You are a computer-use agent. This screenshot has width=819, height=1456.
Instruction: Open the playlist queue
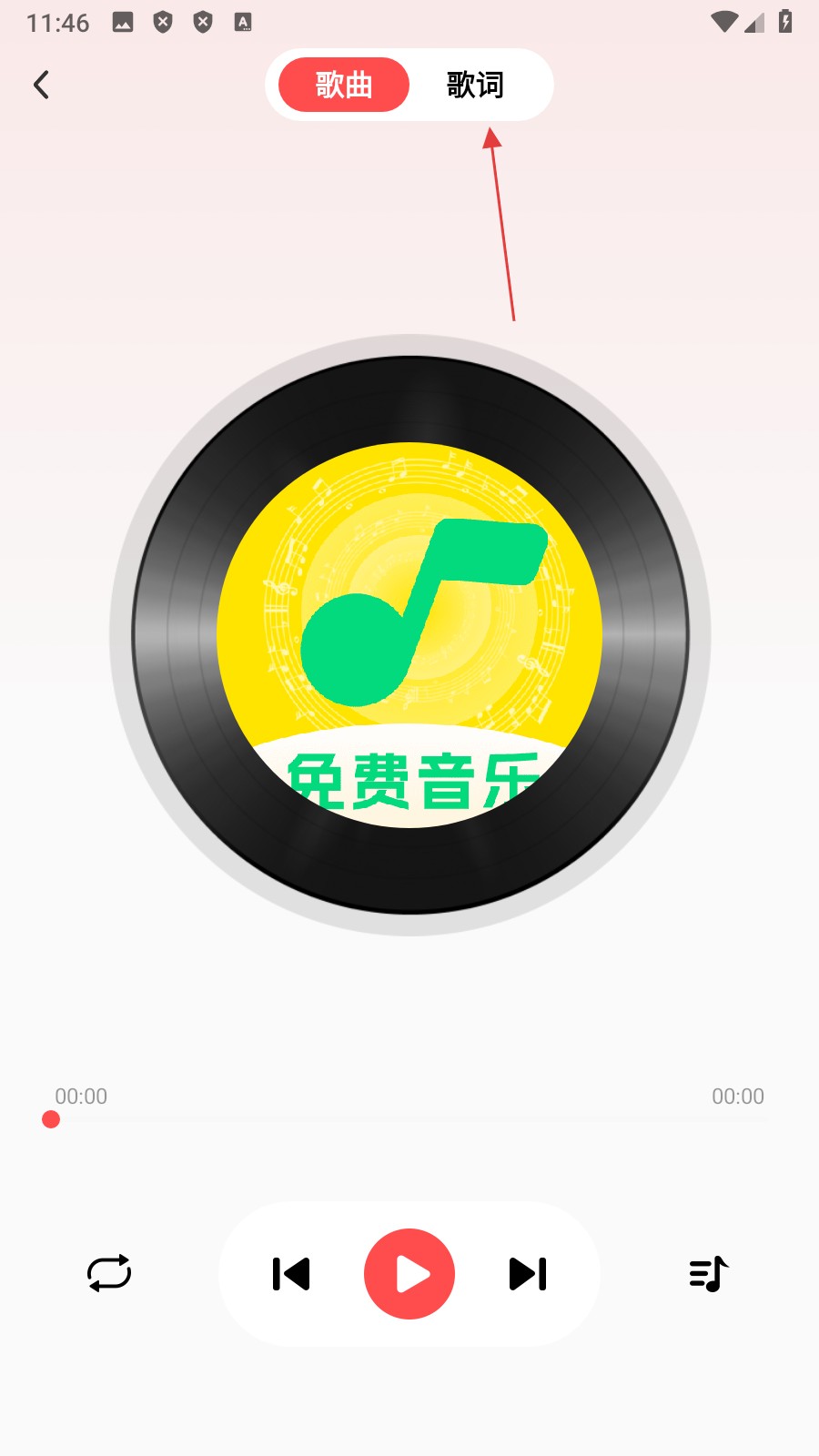(x=709, y=1274)
